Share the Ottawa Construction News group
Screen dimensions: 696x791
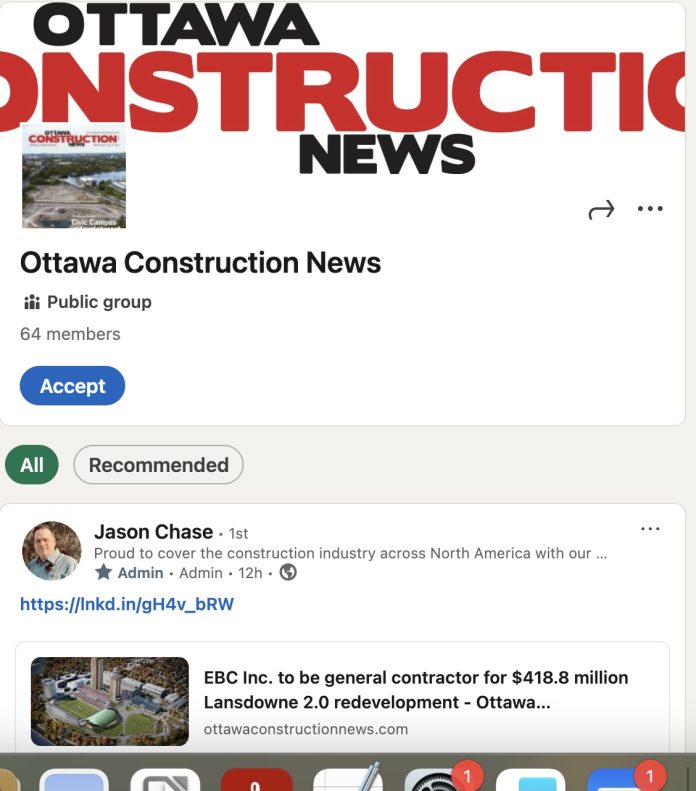tap(601, 210)
